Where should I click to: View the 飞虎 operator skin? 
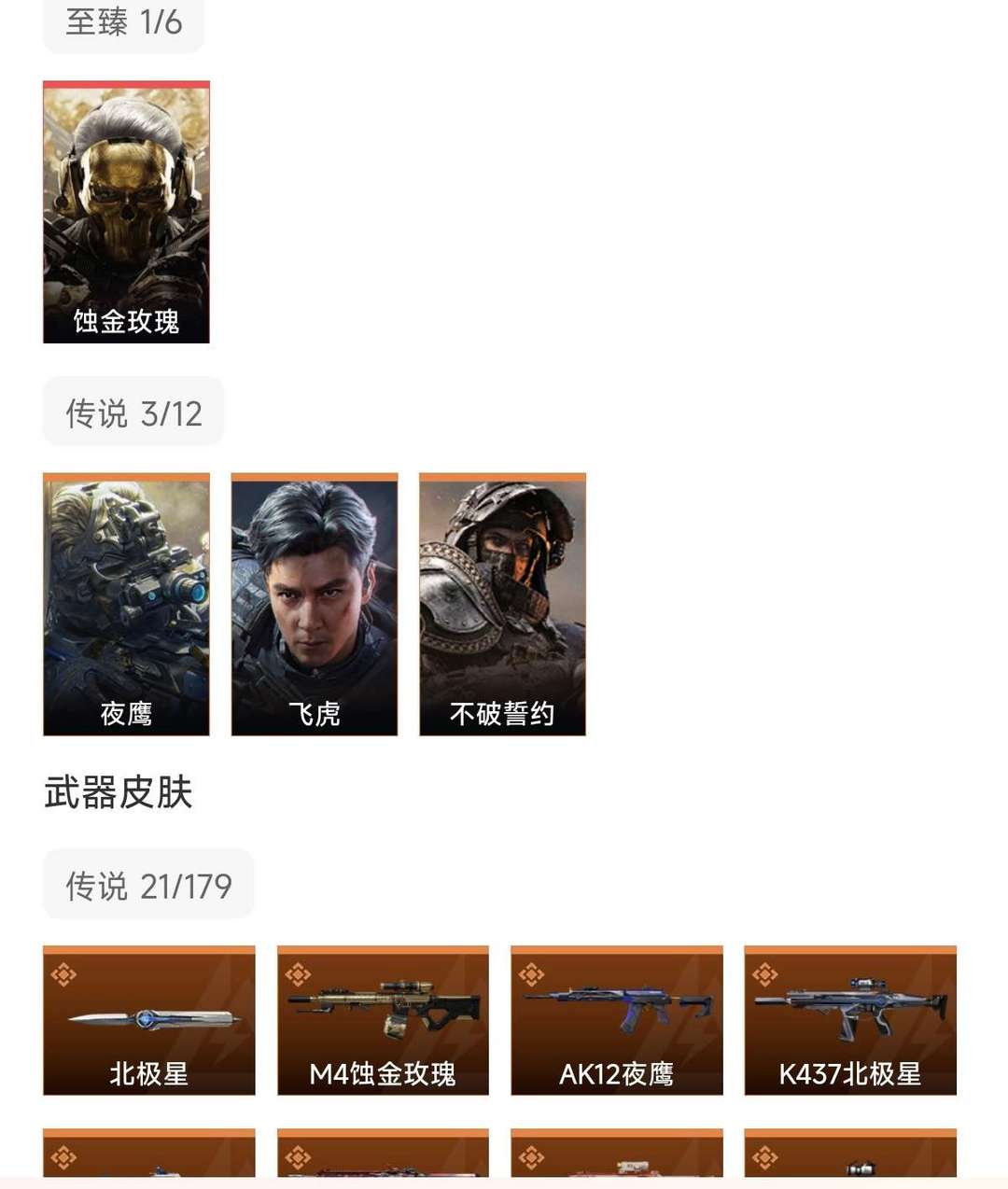tap(315, 605)
